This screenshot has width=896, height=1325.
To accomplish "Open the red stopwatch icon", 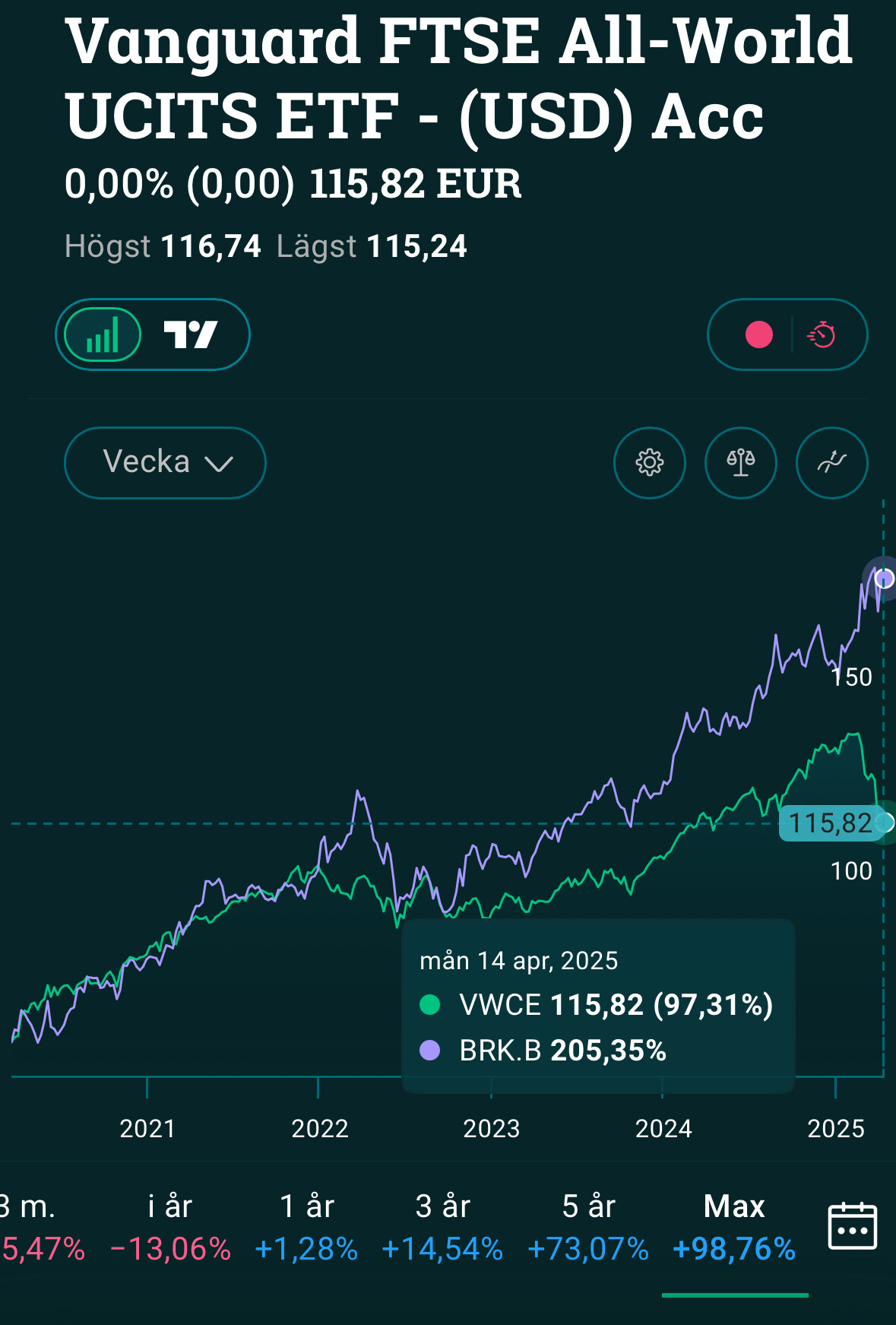I will pyautogui.click(x=822, y=334).
